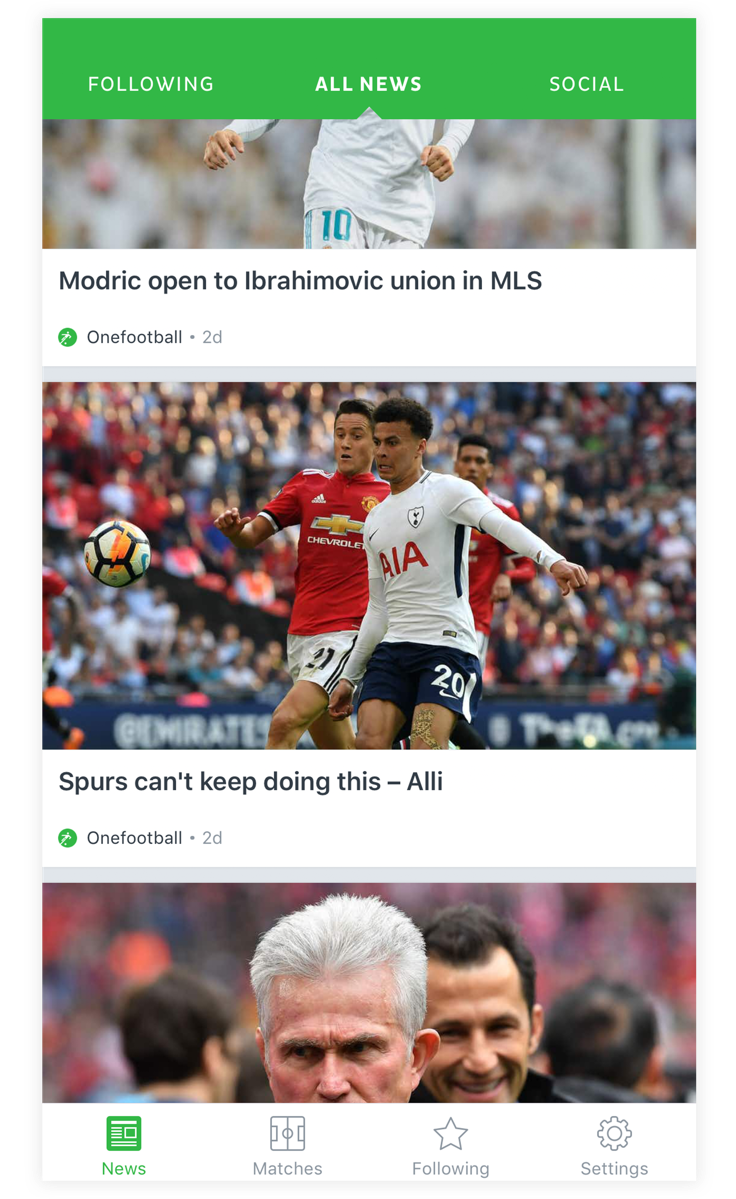
Task: Open the Following star tab
Action: (450, 1146)
